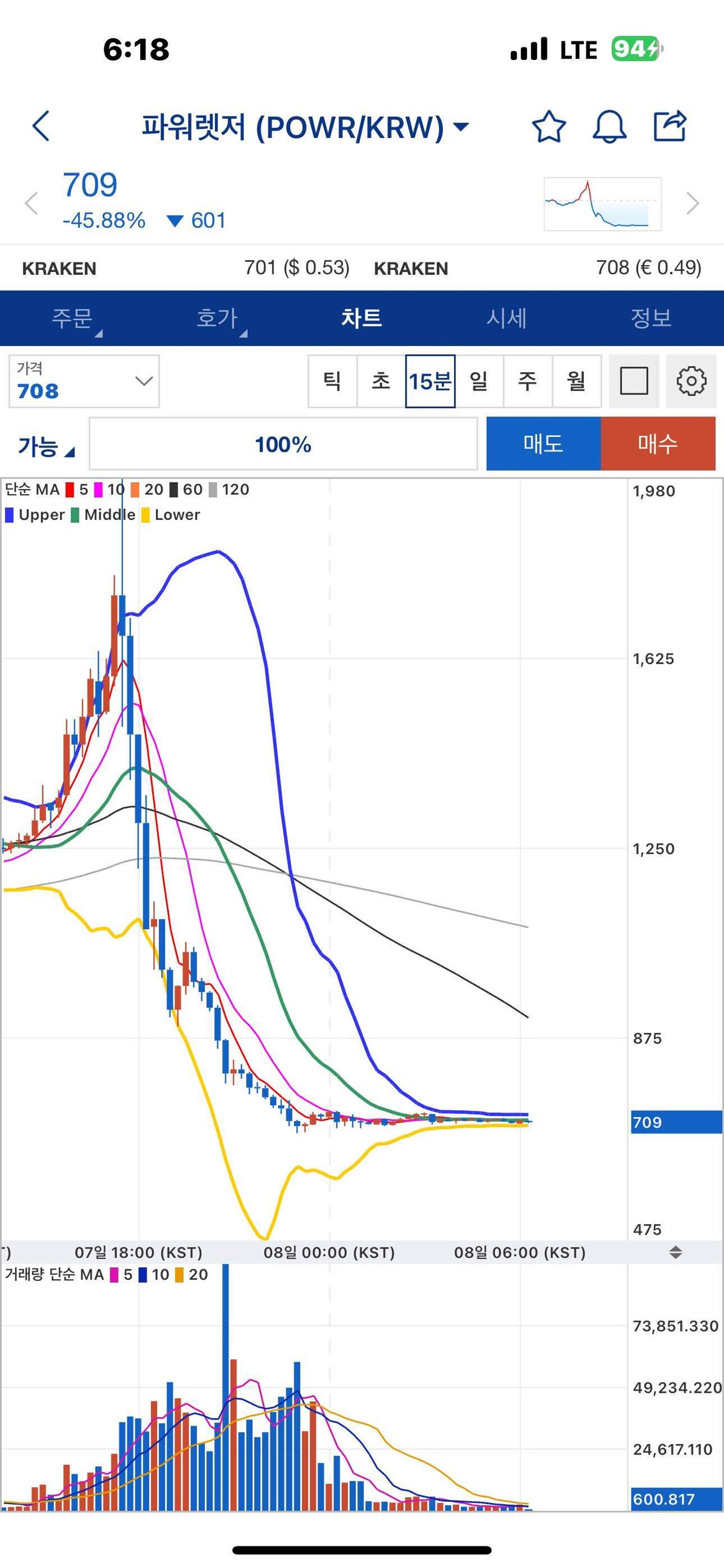Share this coin via the share icon
The height and width of the screenshot is (1568, 724).
pos(670,126)
